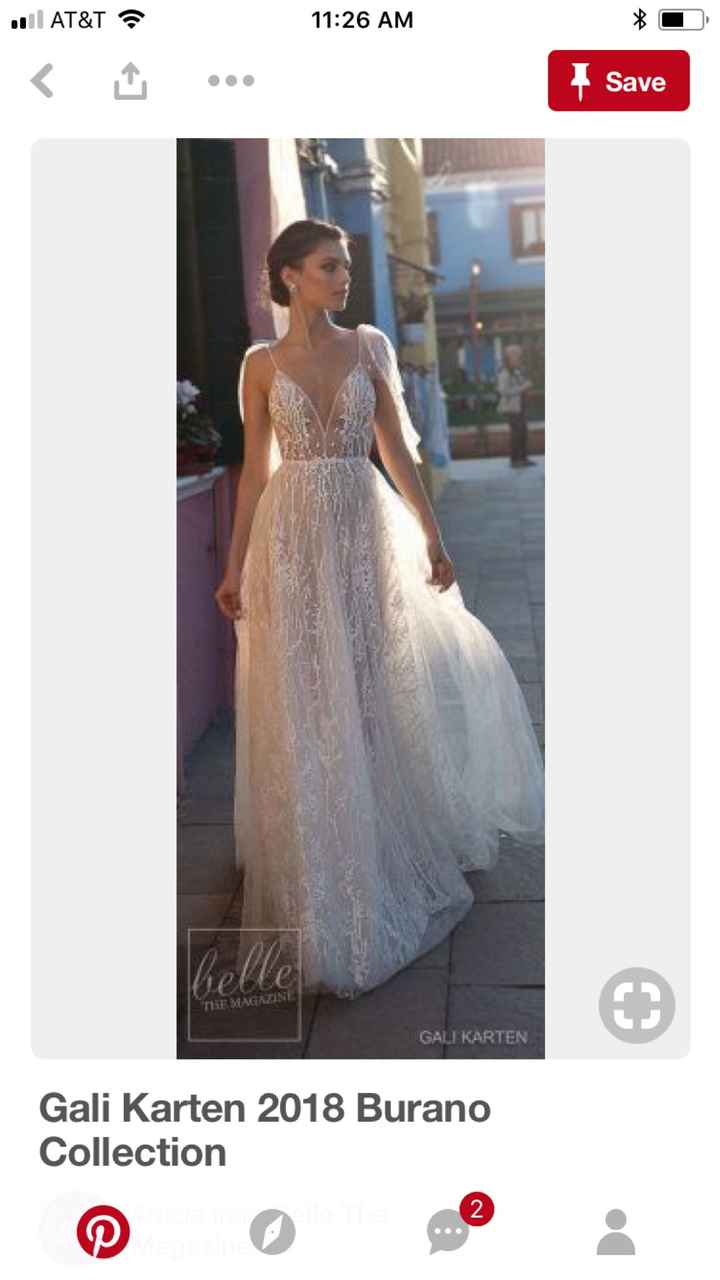Viewport: 720px width, 1280px height.
Task: Open the Gali Karten 2018 Burano Collection title
Action: click(264, 1128)
